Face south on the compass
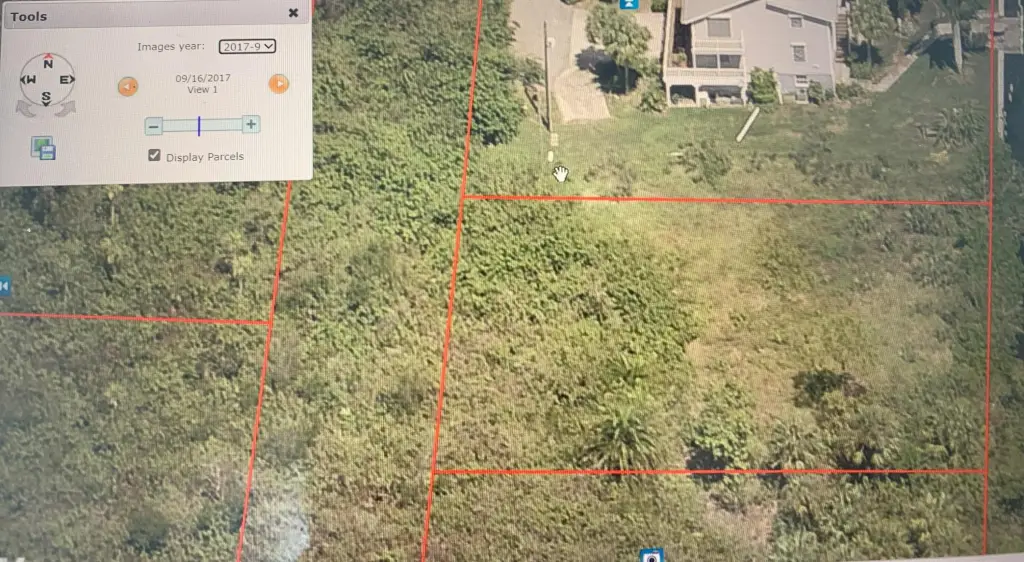Viewport: 1024px width, 562px height. [x=46, y=97]
